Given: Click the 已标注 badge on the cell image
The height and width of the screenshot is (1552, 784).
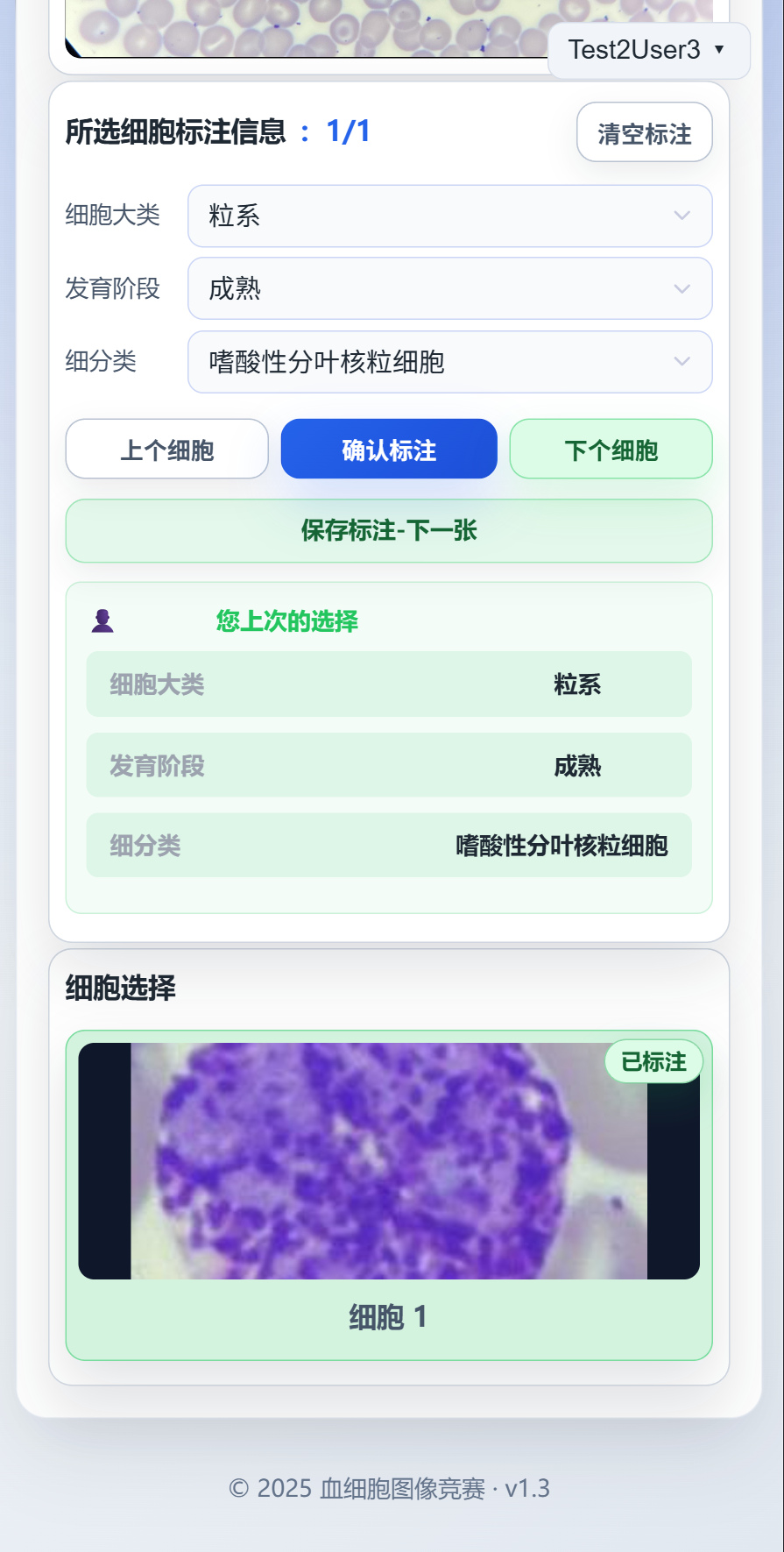Looking at the screenshot, I should 653,1061.
